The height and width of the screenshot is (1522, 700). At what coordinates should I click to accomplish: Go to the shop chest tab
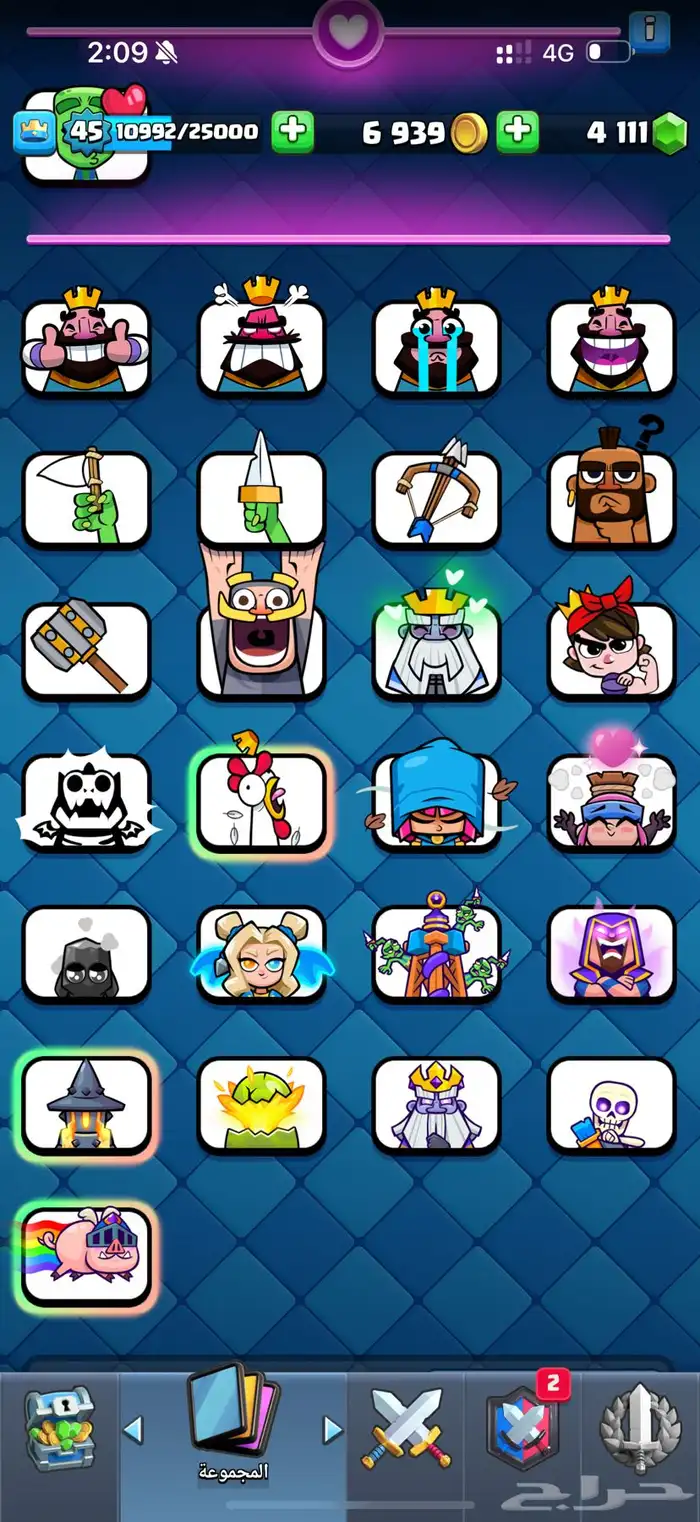click(x=59, y=1428)
